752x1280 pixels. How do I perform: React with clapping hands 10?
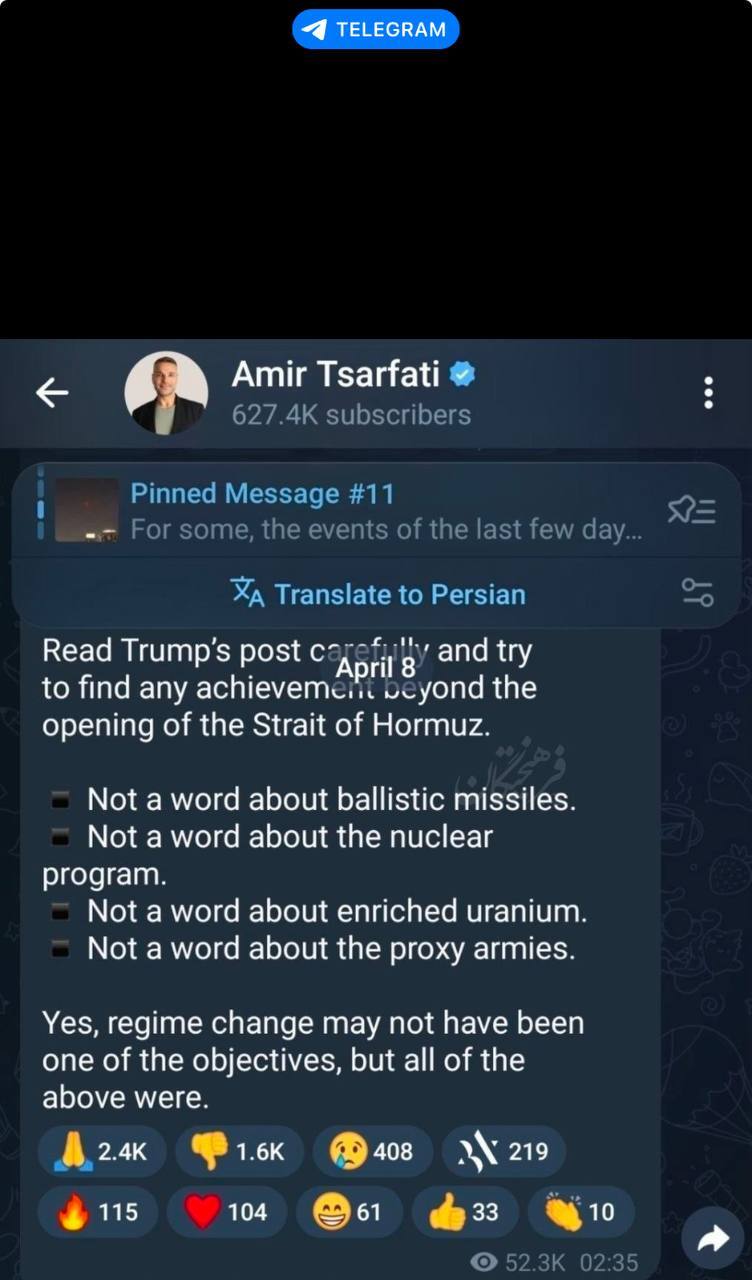[x=580, y=1212]
